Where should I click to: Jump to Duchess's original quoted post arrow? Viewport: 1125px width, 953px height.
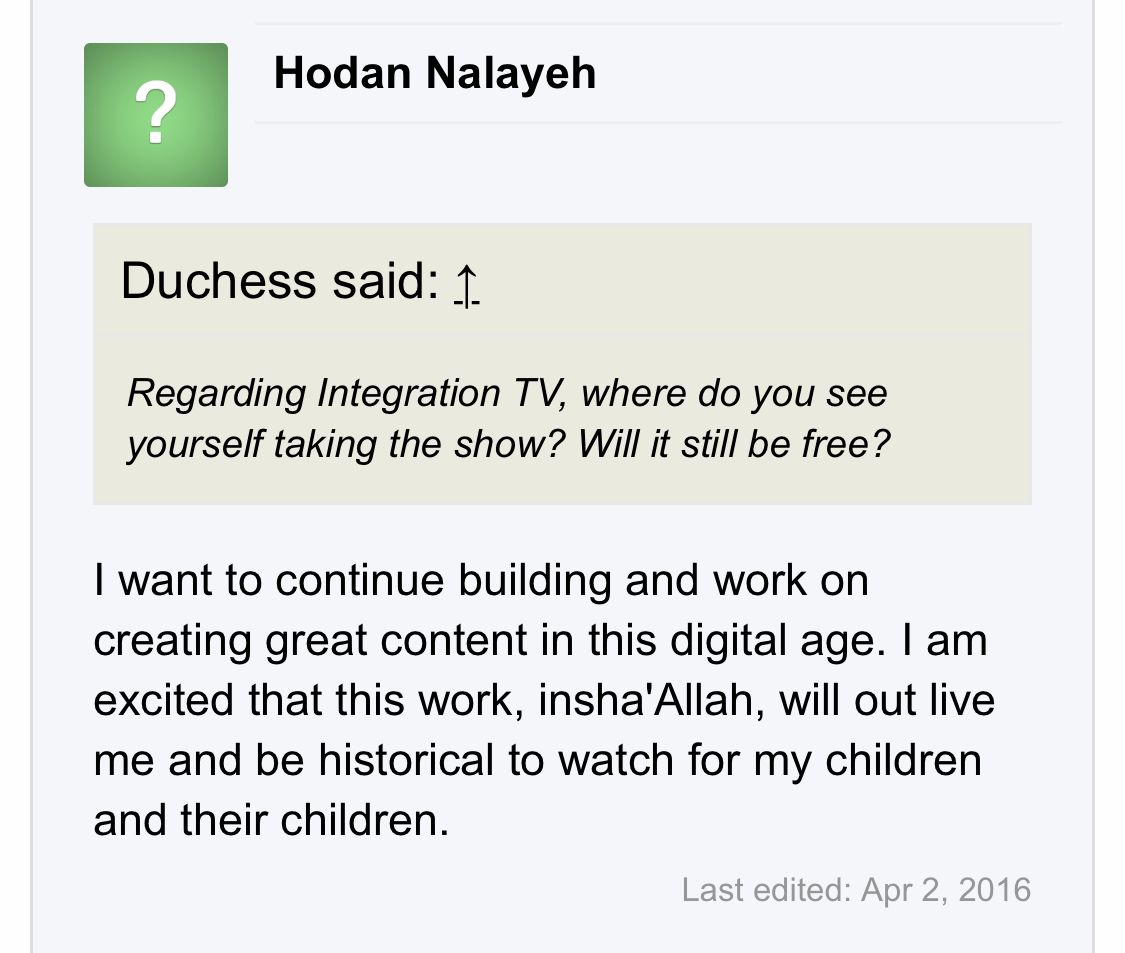(466, 284)
